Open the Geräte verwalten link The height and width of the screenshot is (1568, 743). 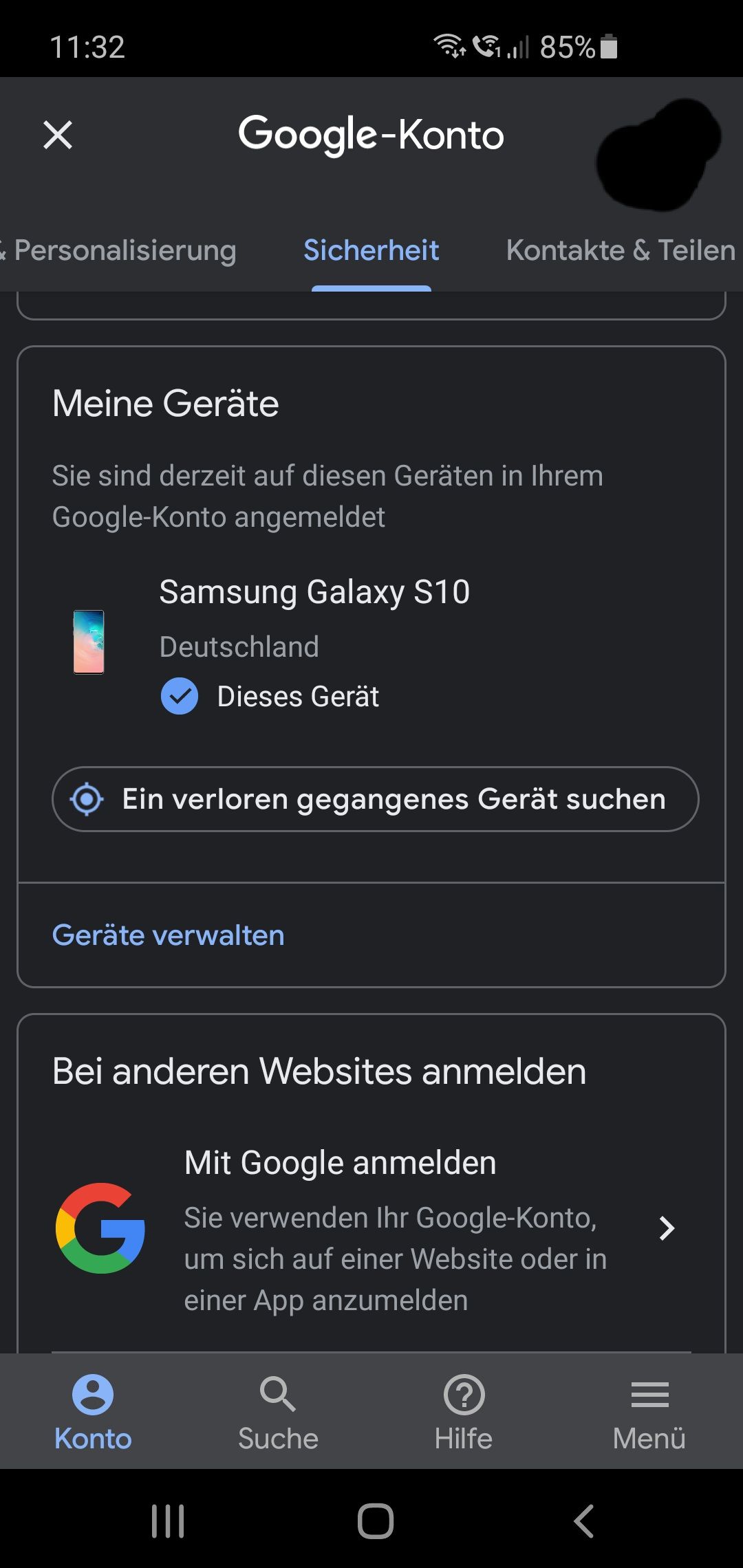point(169,935)
